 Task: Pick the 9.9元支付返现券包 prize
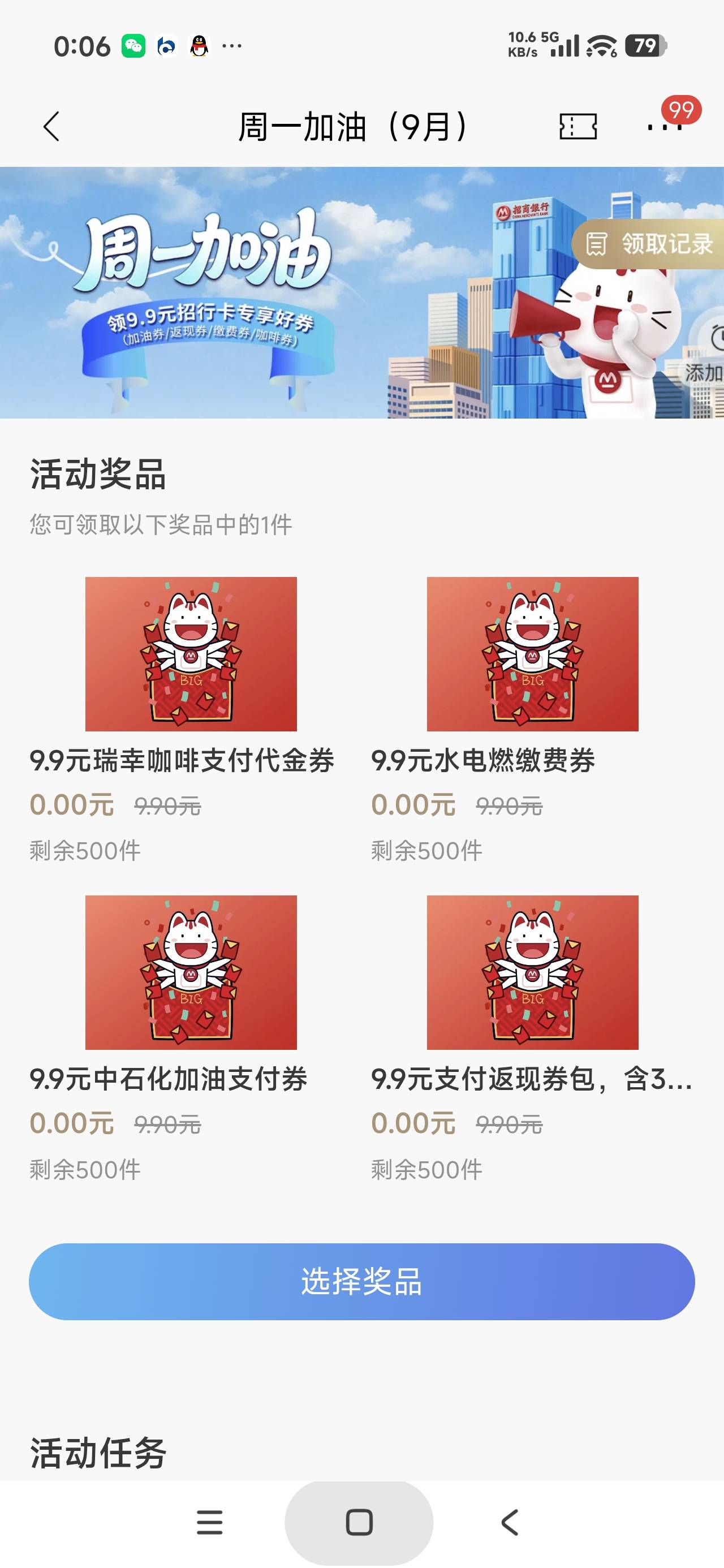[x=533, y=1038]
